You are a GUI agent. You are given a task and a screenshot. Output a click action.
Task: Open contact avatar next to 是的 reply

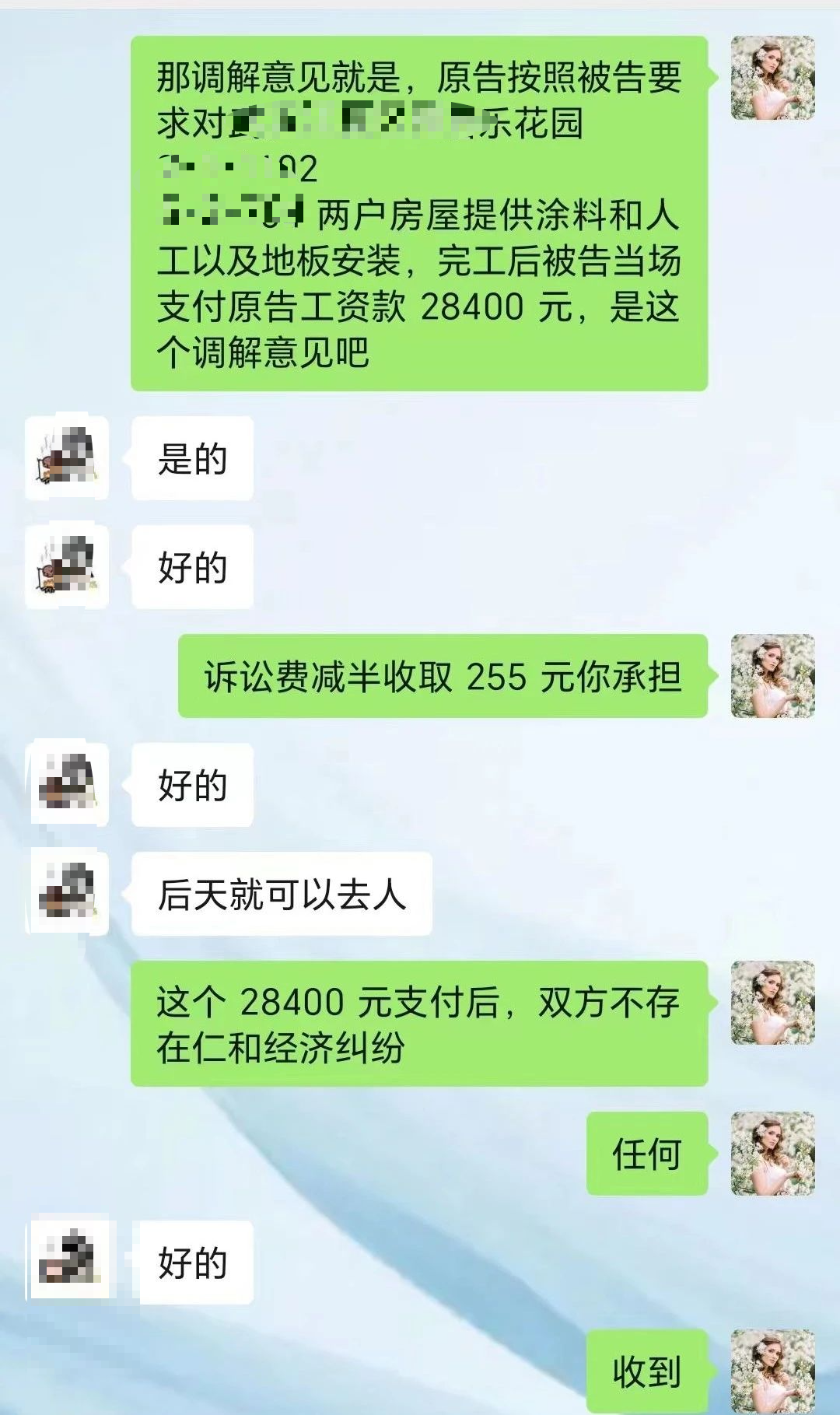point(67,458)
